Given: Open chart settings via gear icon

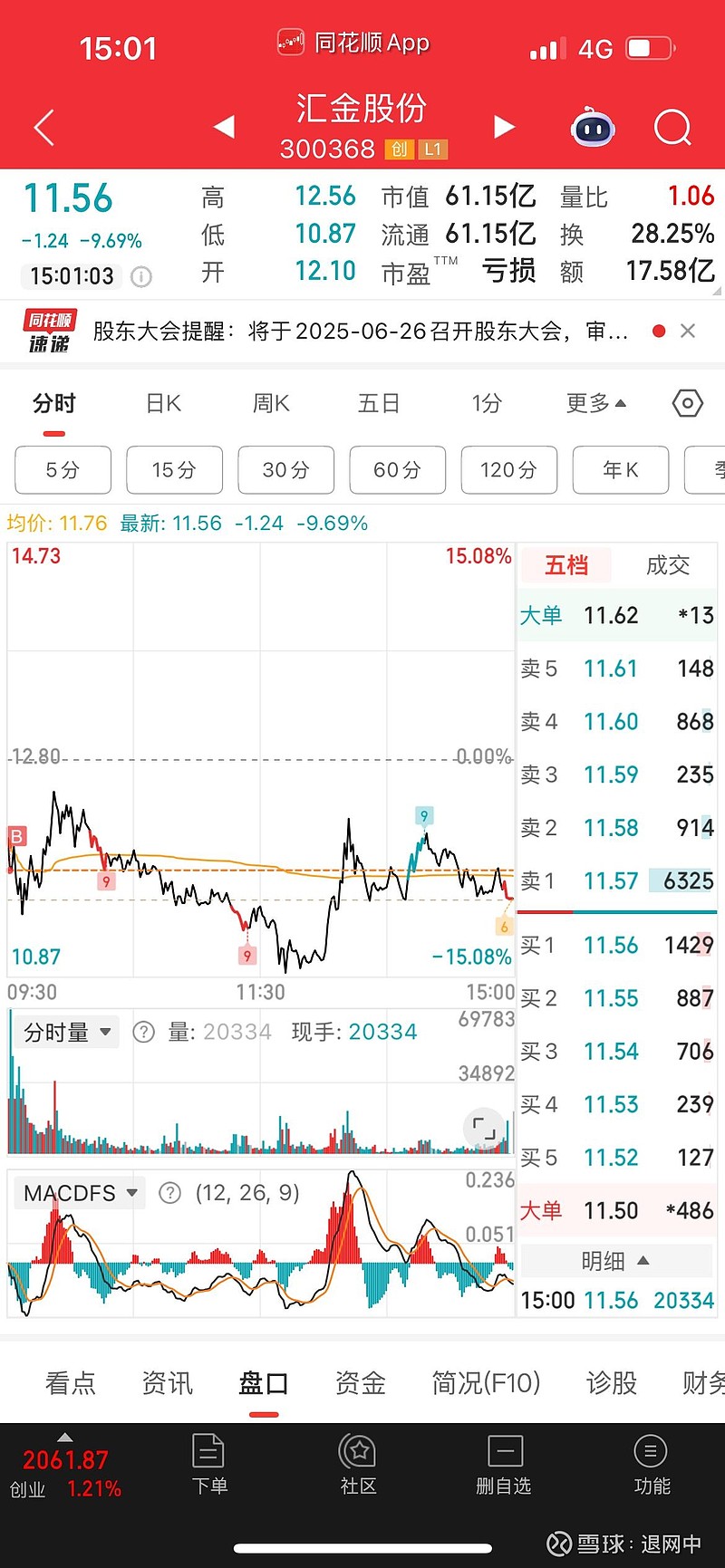Looking at the screenshot, I should point(686,402).
